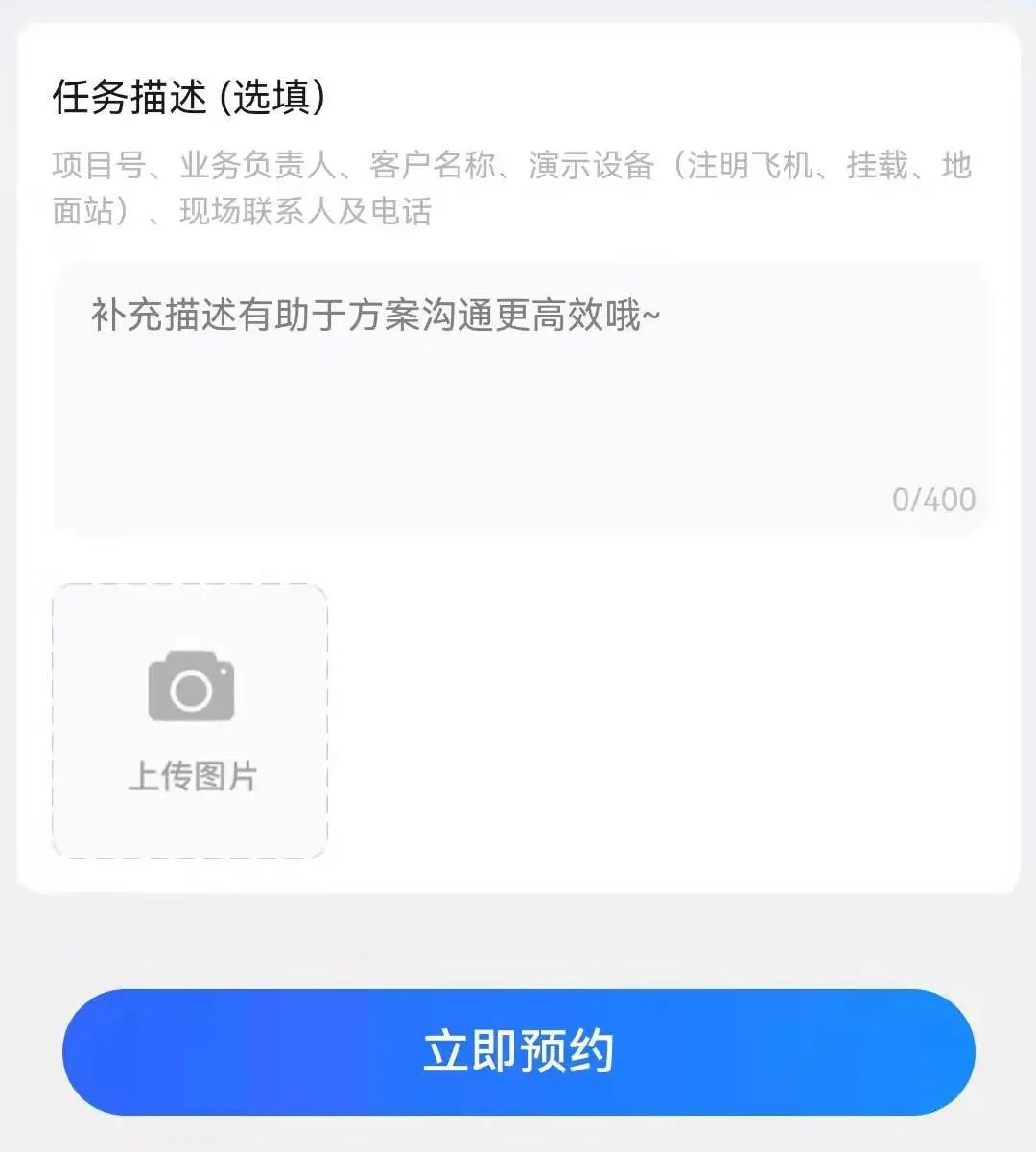The image size is (1036, 1152).
Task: Tap 上传图片 to add a photo
Action: pos(190,721)
